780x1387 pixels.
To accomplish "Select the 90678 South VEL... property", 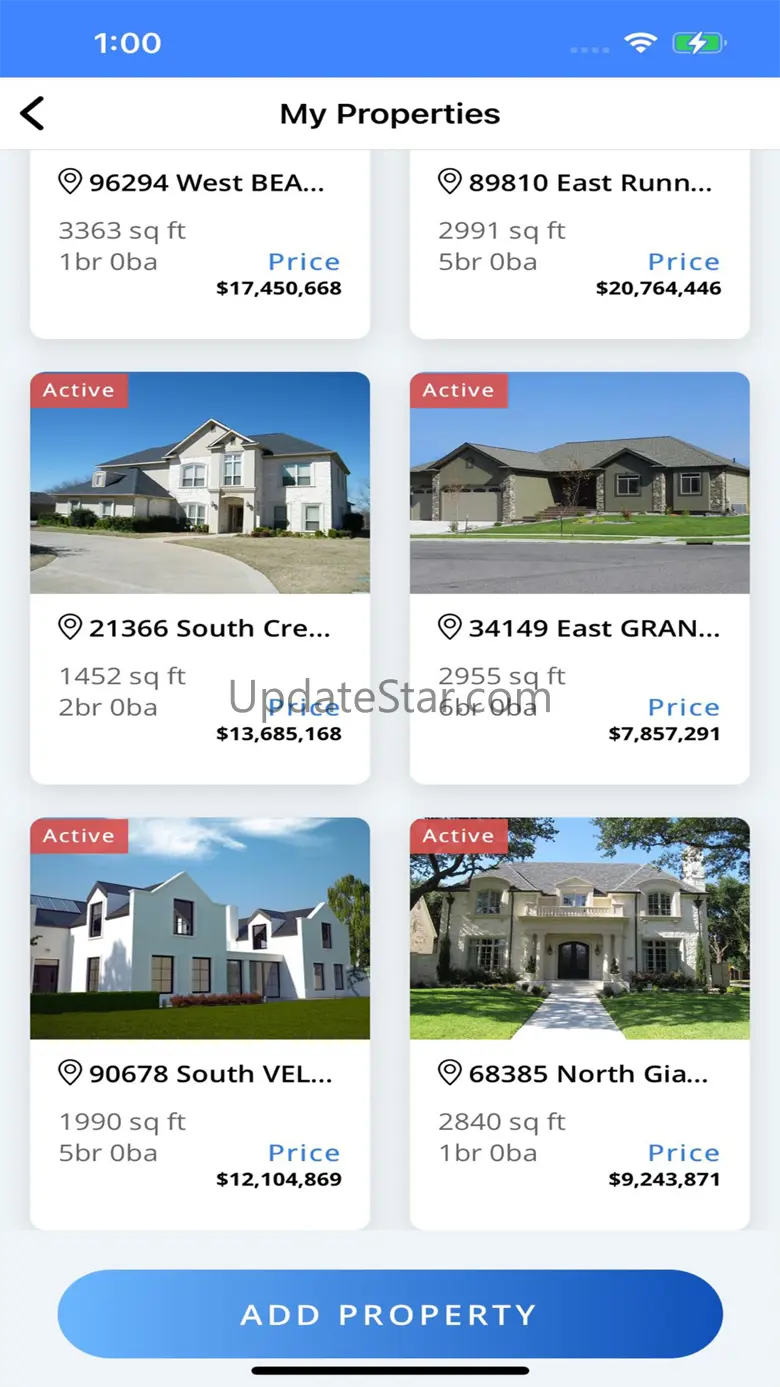I will coord(200,1023).
